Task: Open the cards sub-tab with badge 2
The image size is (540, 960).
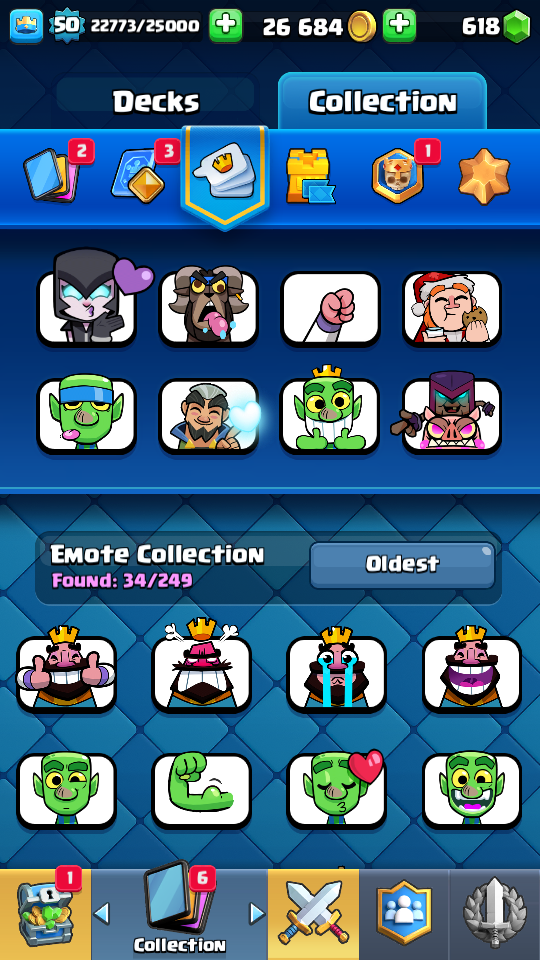Action: [x=52, y=175]
